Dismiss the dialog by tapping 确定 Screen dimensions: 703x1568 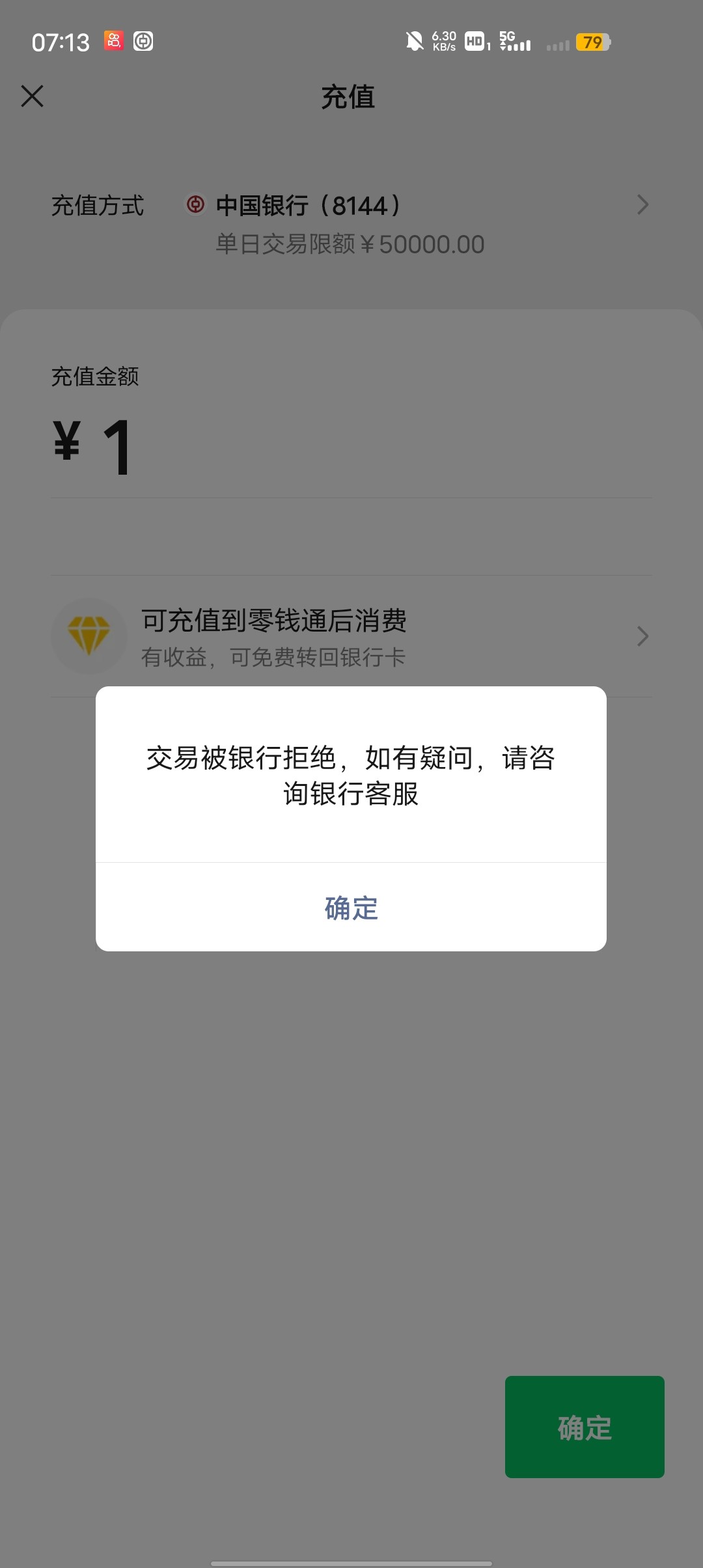point(350,910)
